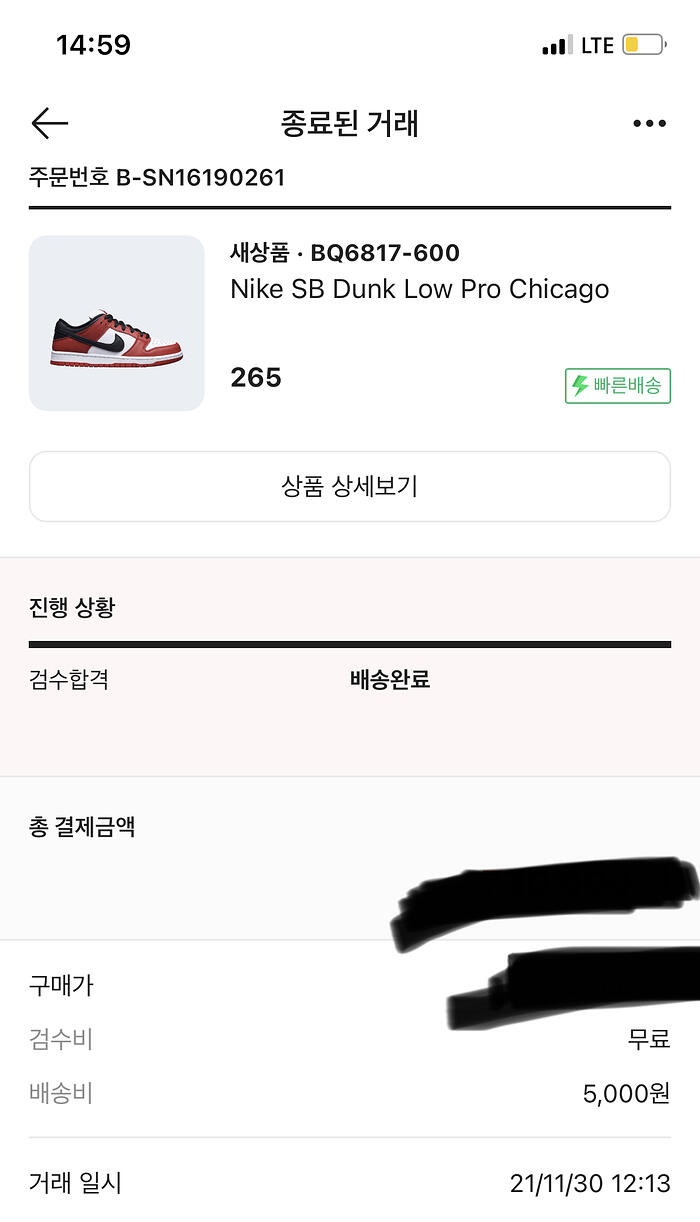
Task: Open the Nike SB Dunk Low product image
Action: point(117,323)
